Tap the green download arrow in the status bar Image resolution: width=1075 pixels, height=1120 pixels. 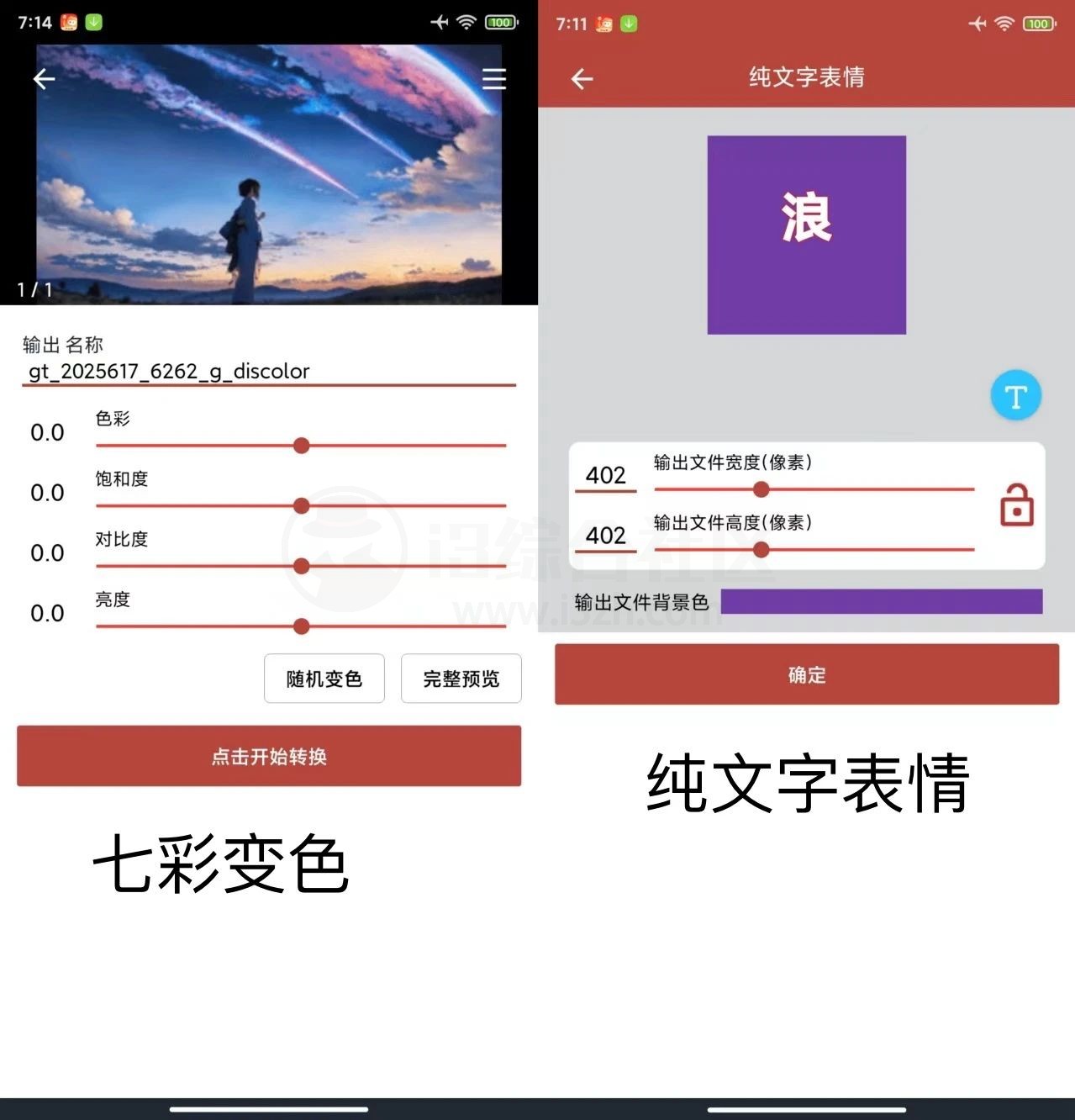92,22
